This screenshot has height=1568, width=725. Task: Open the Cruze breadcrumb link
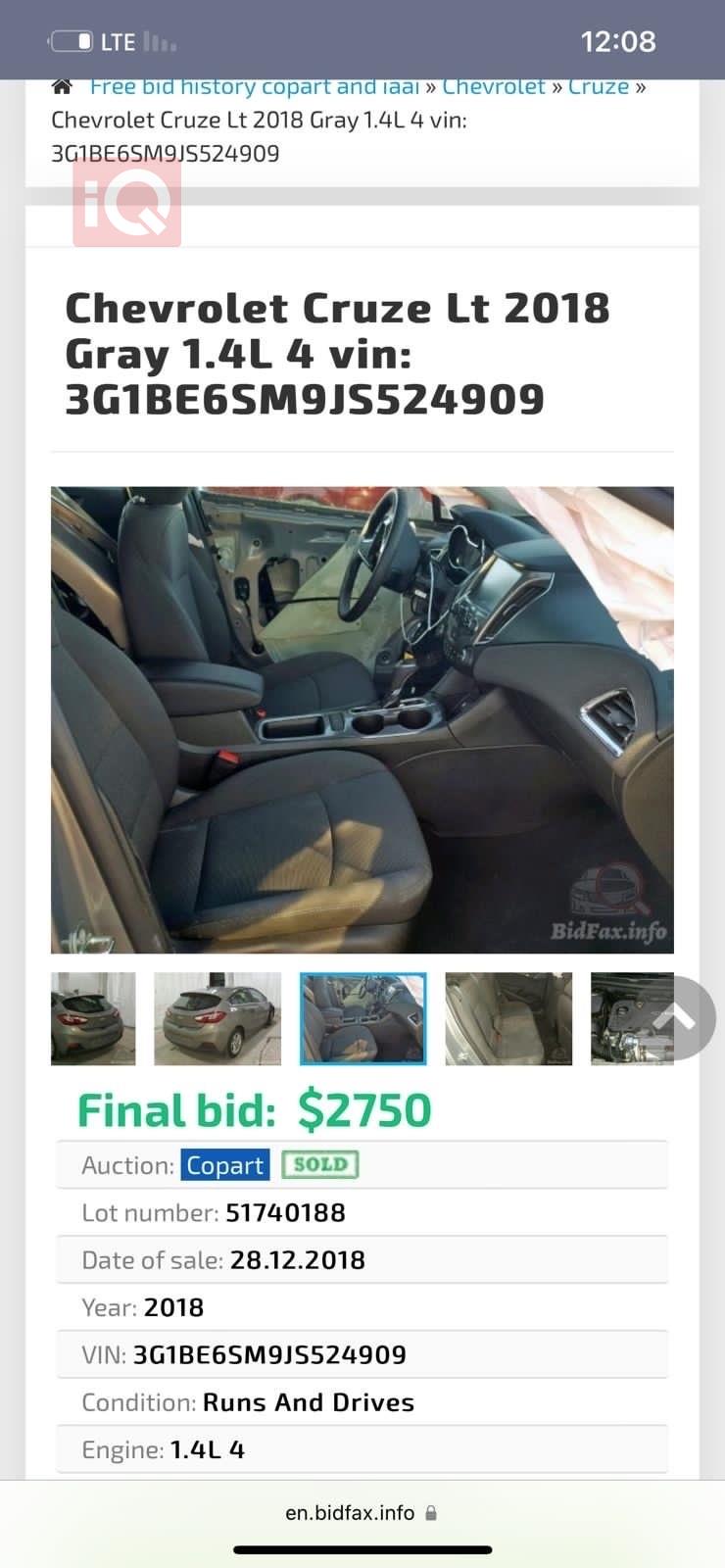tap(598, 87)
